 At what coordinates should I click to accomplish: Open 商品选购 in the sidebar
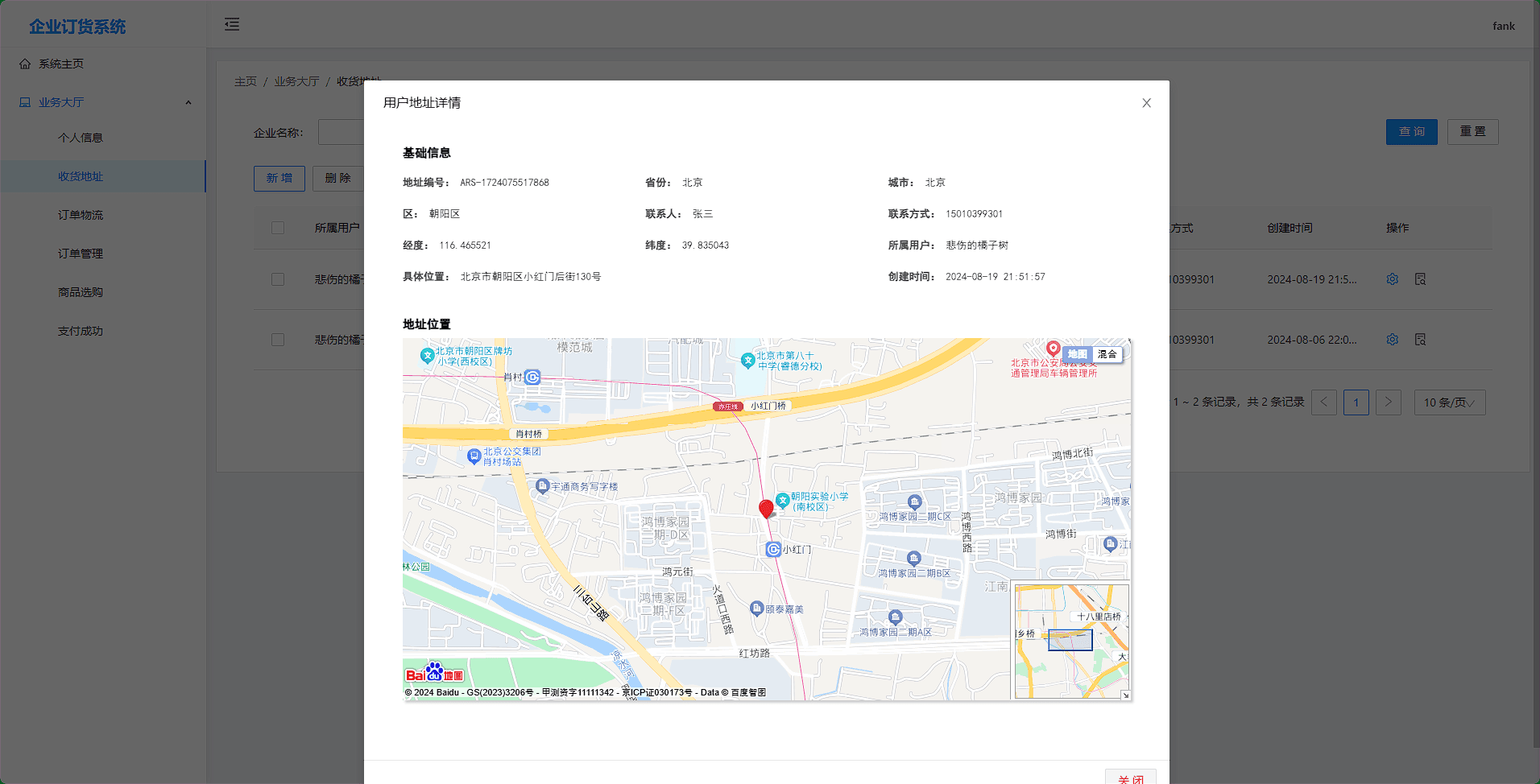(x=81, y=292)
